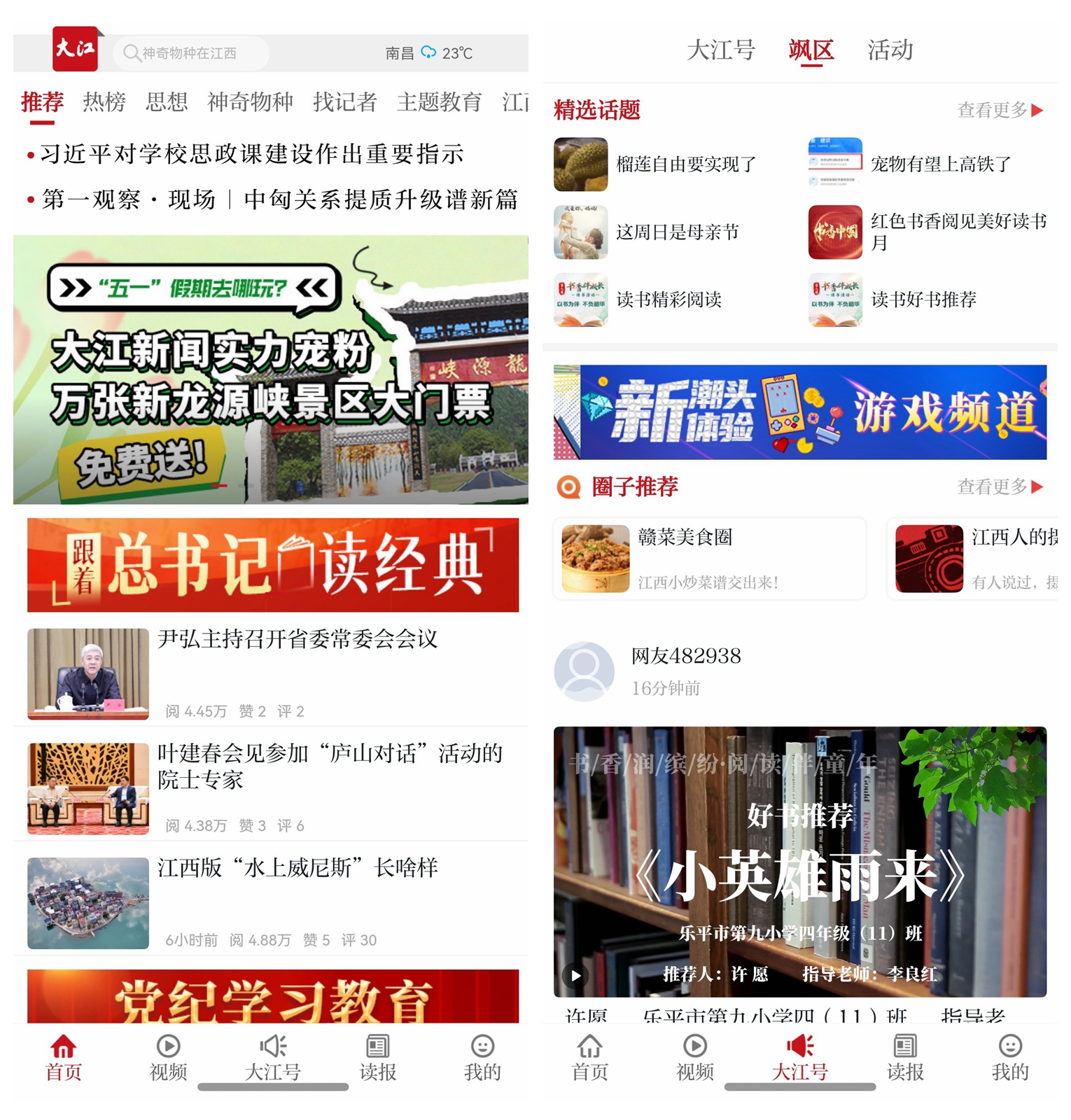Read the 江西版水上威尼斯长啥样 article

[x=297, y=868]
